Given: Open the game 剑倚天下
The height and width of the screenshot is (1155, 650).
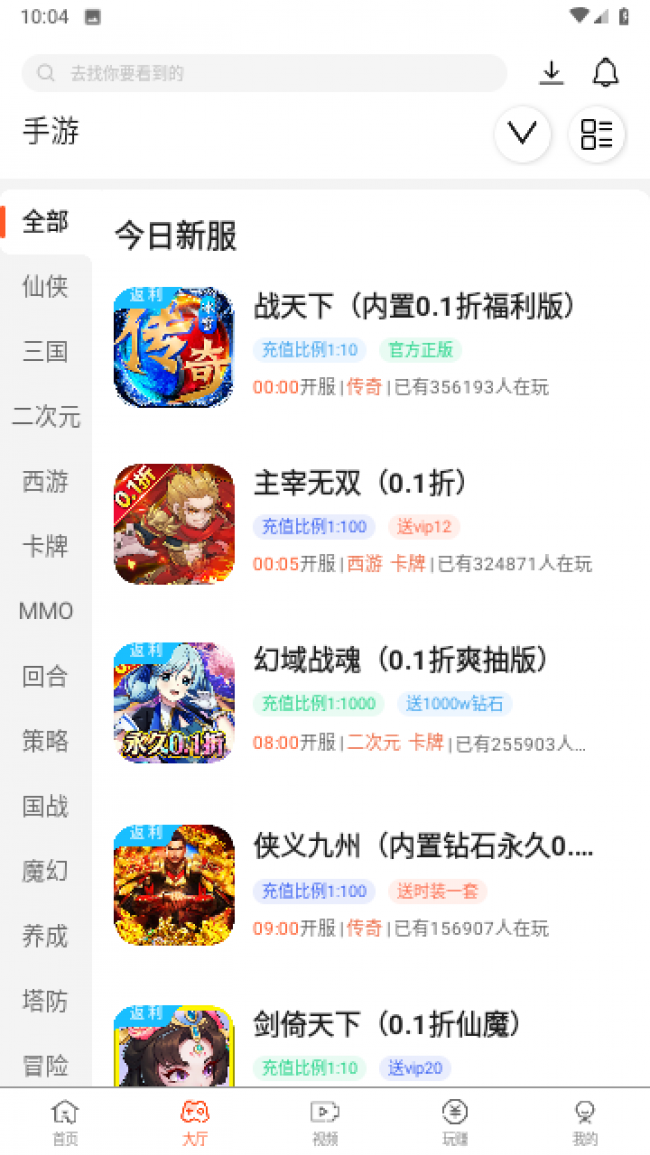Looking at the screenshot, I should (387, 1024).
